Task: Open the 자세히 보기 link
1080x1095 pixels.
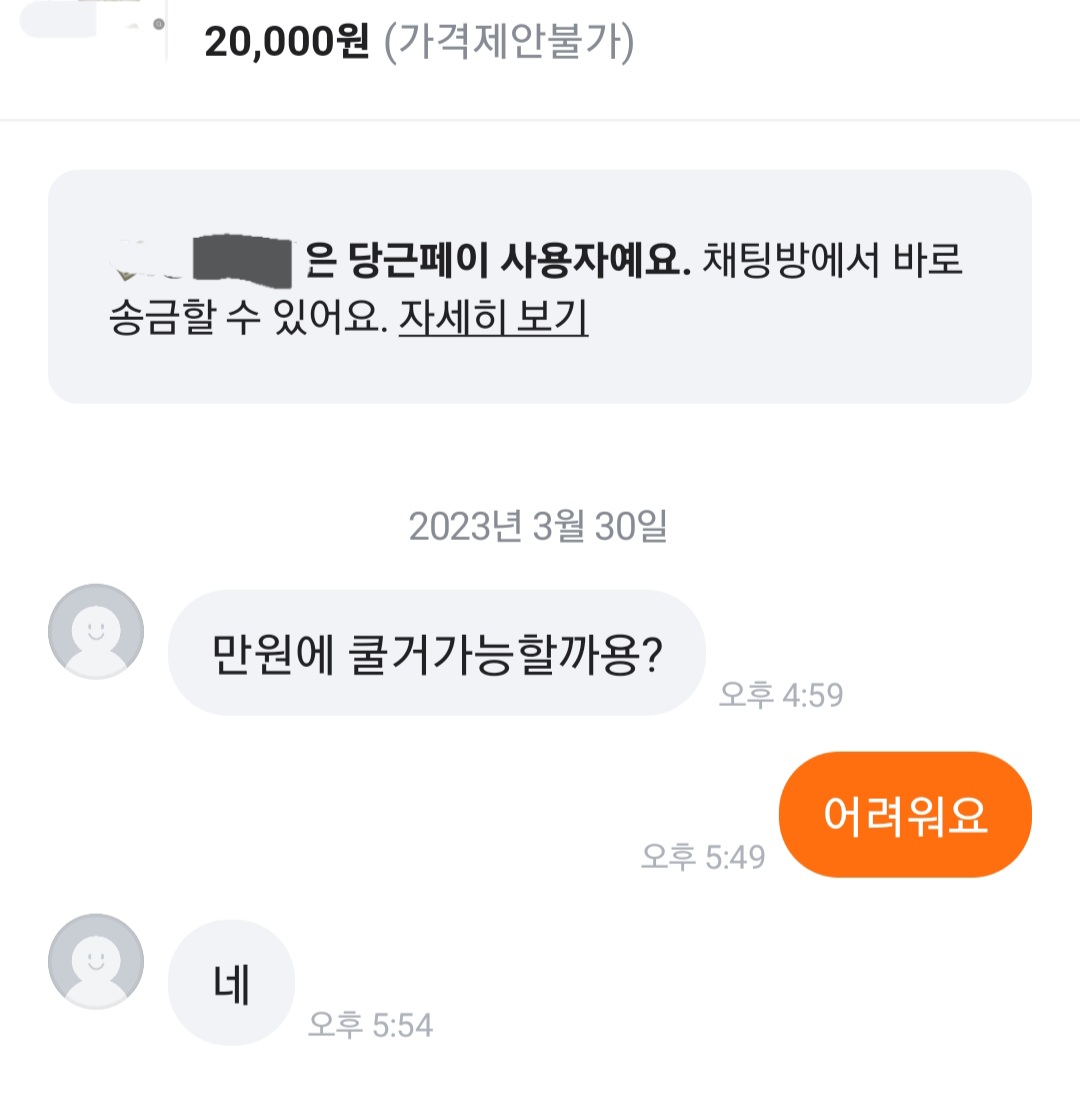Action: (494, 317)
